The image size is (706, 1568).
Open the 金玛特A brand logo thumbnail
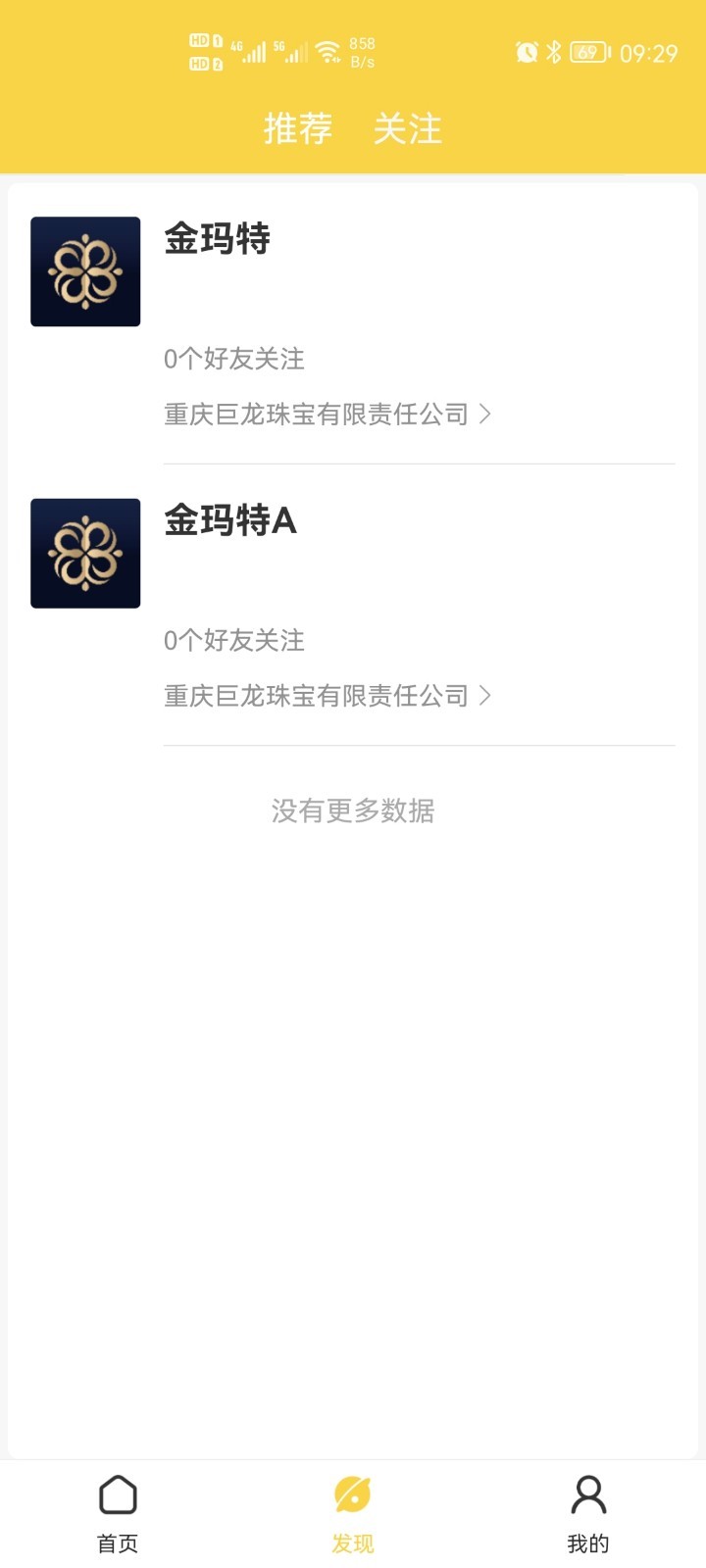85,552
